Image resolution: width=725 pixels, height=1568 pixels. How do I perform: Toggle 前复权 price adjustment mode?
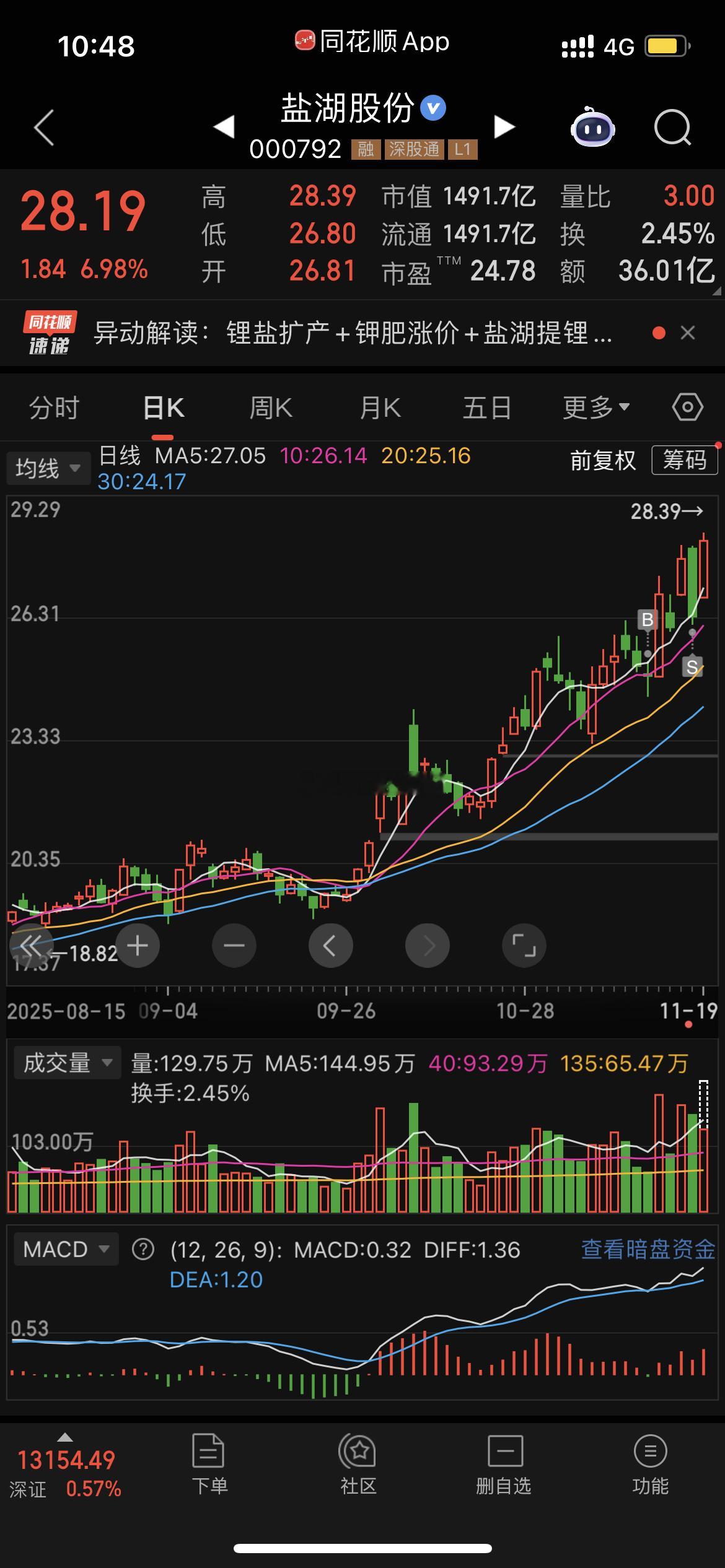(602, 460)
